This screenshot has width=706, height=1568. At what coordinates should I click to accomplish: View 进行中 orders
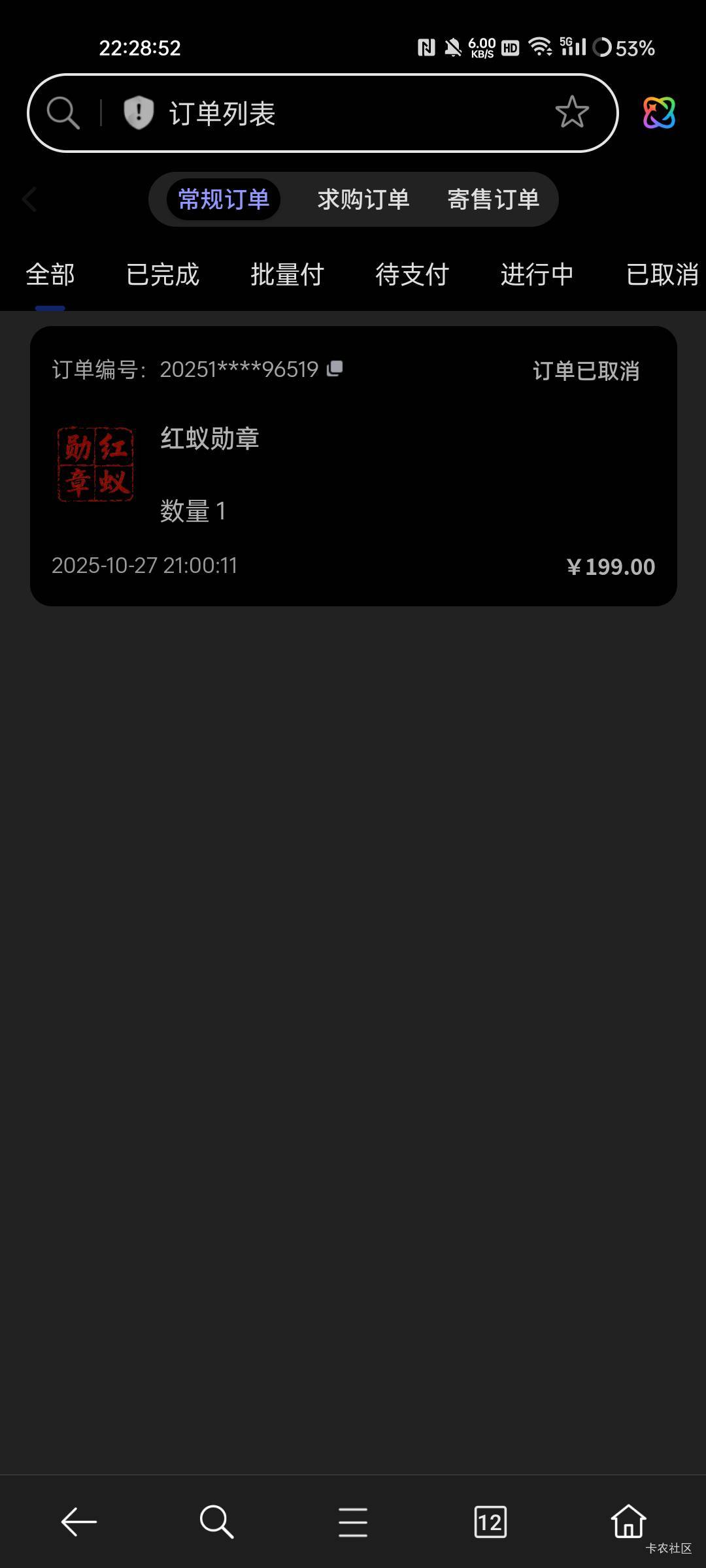(x=537, y=274)
